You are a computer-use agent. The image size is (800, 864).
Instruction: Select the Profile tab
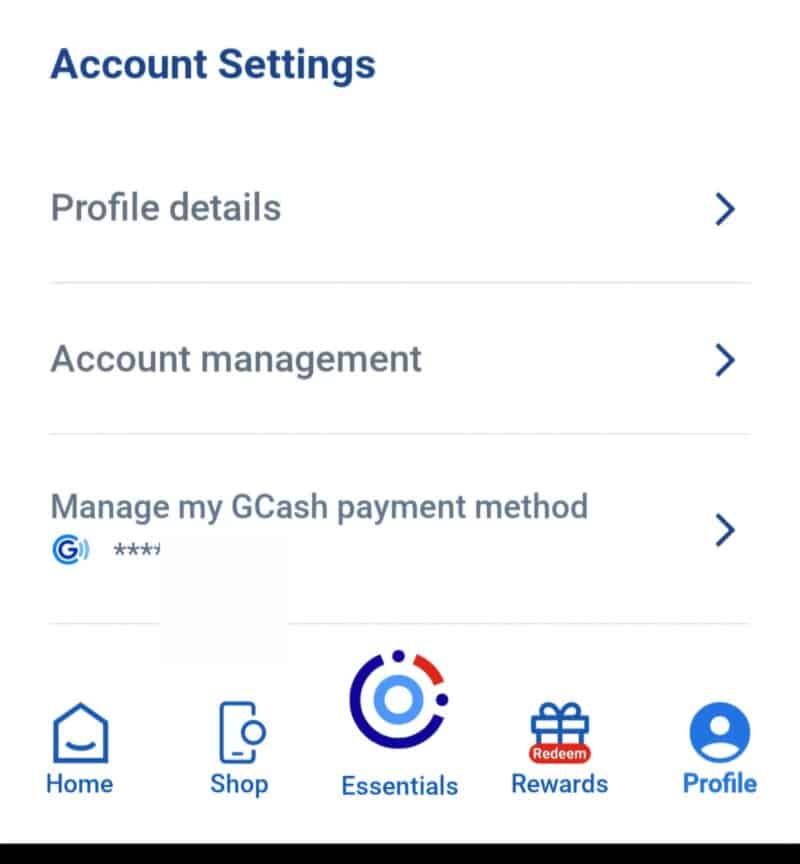click(x=719, y=749)
